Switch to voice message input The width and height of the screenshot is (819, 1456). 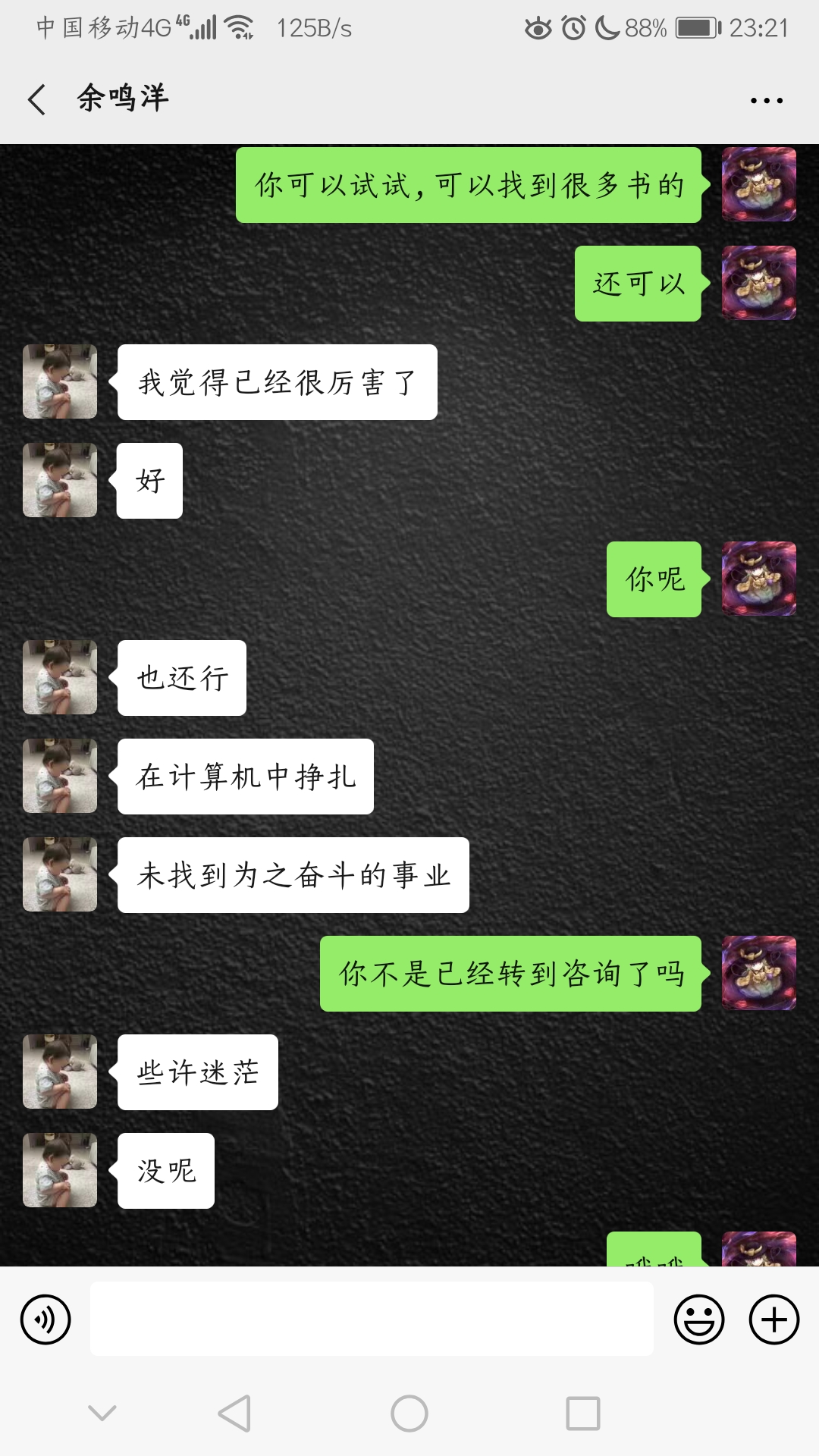coord(45,1319)
